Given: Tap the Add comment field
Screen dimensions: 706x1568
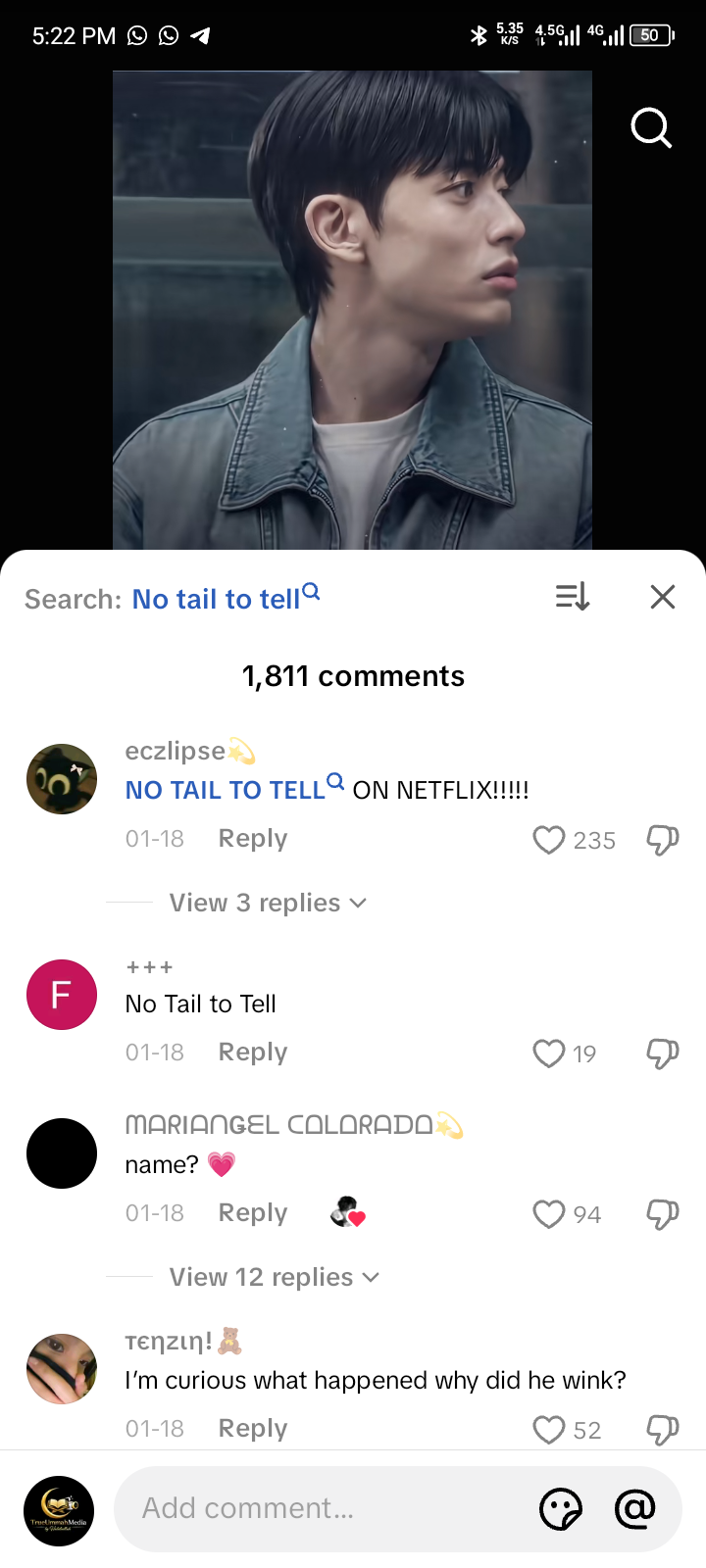Looking at the screenshot, I should [324, 1508].
